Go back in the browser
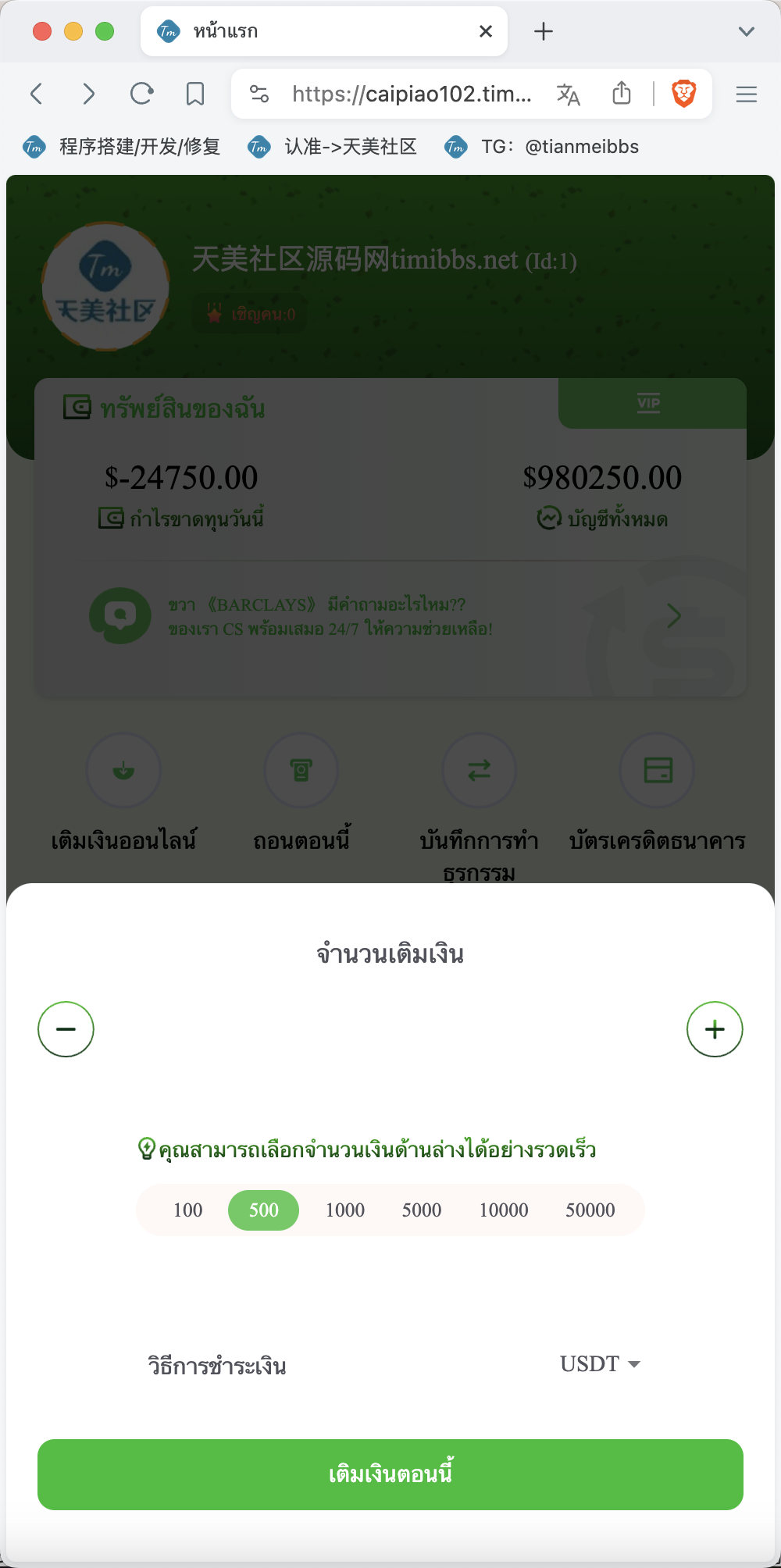The height and width of the screenshot is (1568, 781). 37,94
